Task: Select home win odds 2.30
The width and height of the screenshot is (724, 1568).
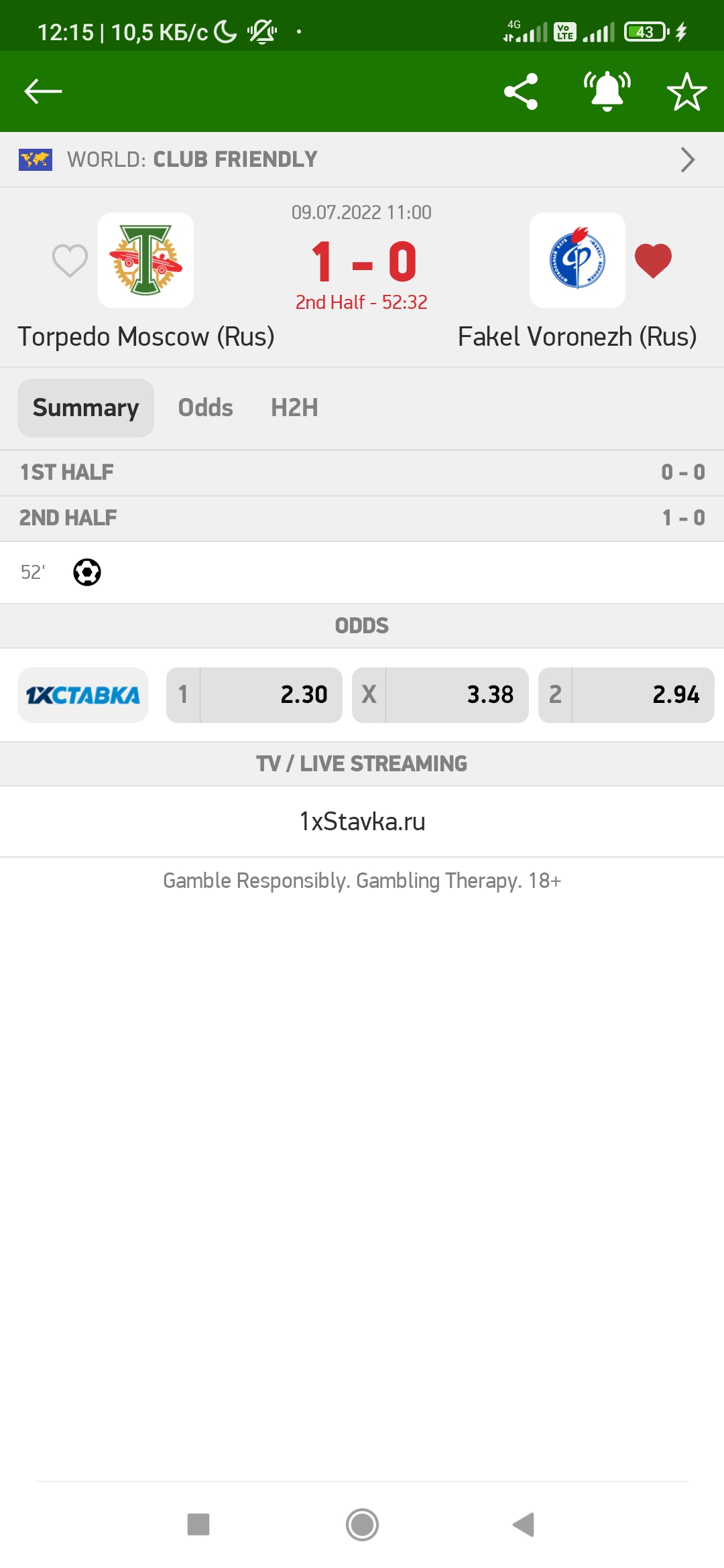Action: coord(254,695)
